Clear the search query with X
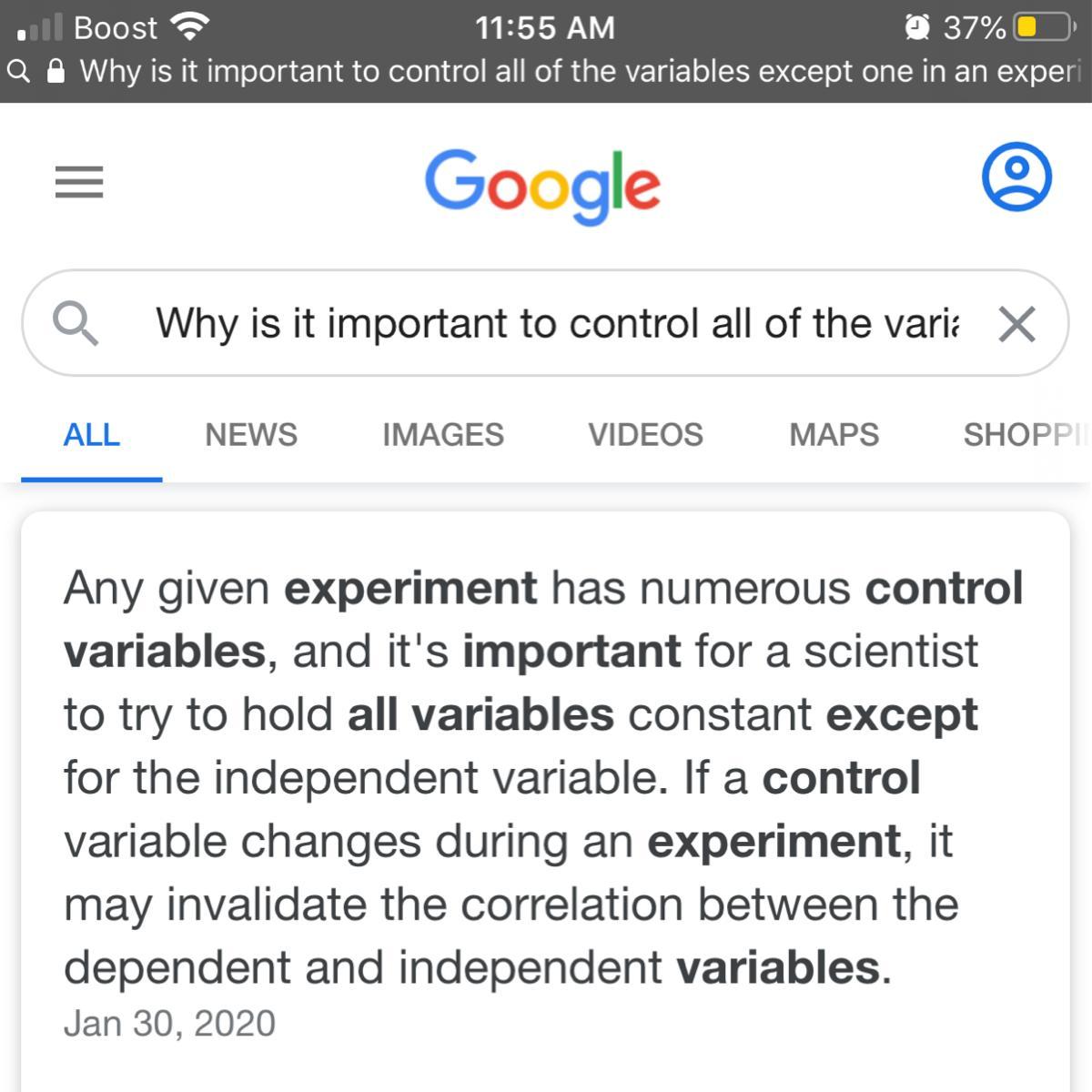This screenshot has height=1092, width=1092. coord(1016,324)
